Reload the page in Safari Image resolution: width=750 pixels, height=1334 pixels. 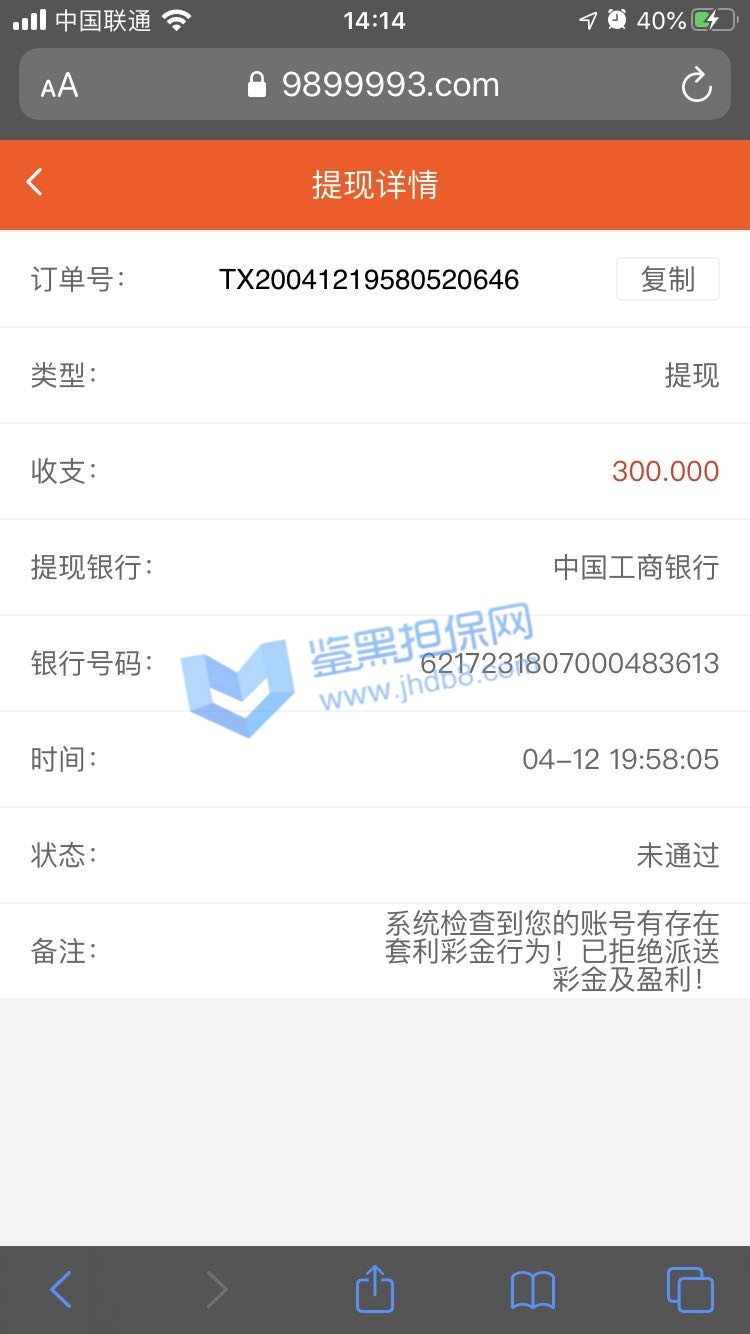696,85
